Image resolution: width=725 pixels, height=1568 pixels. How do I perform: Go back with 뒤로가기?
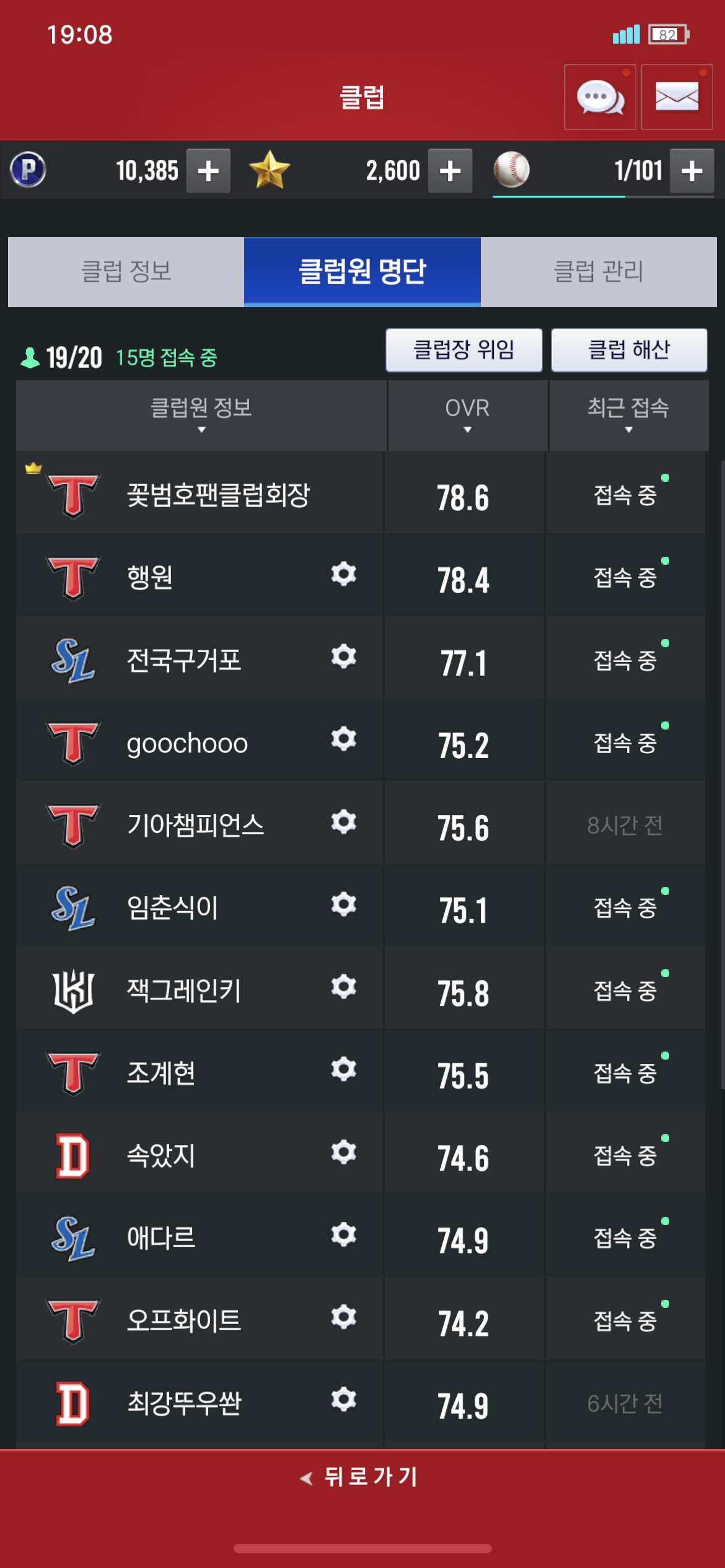click(x=359, y=1478)
